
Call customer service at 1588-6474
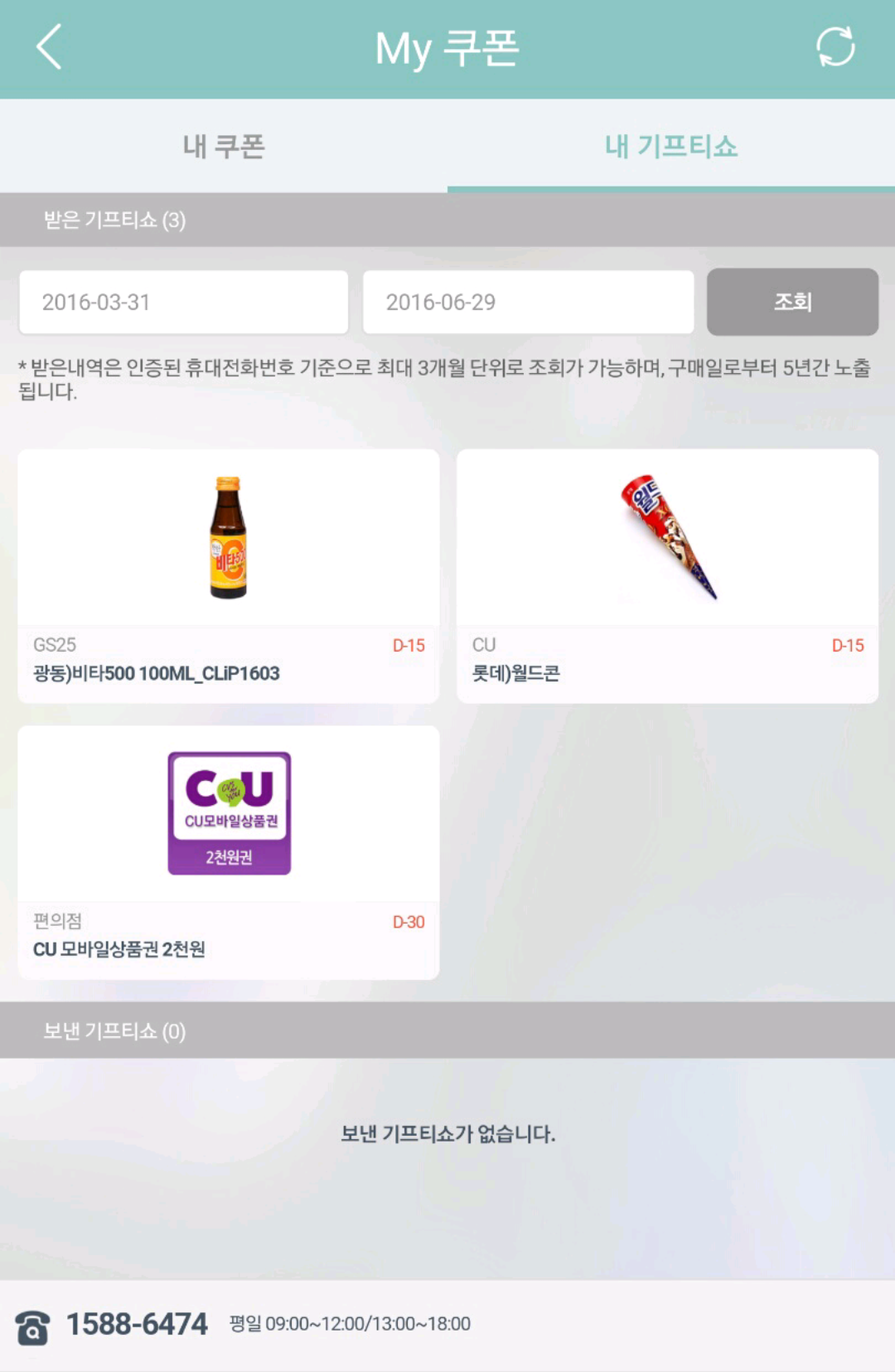coord(137,1324)
